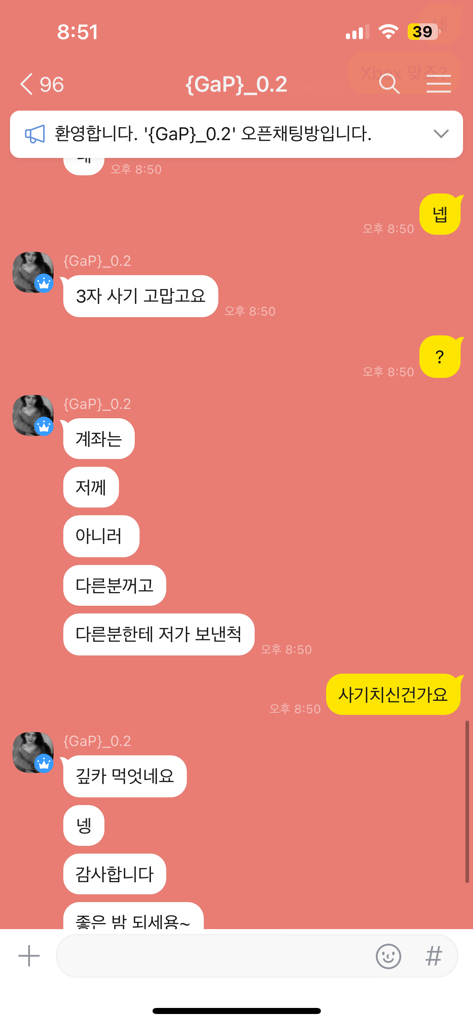Expand the welcome notice banner
The image size is (473, 1024).
pos(441,134)
